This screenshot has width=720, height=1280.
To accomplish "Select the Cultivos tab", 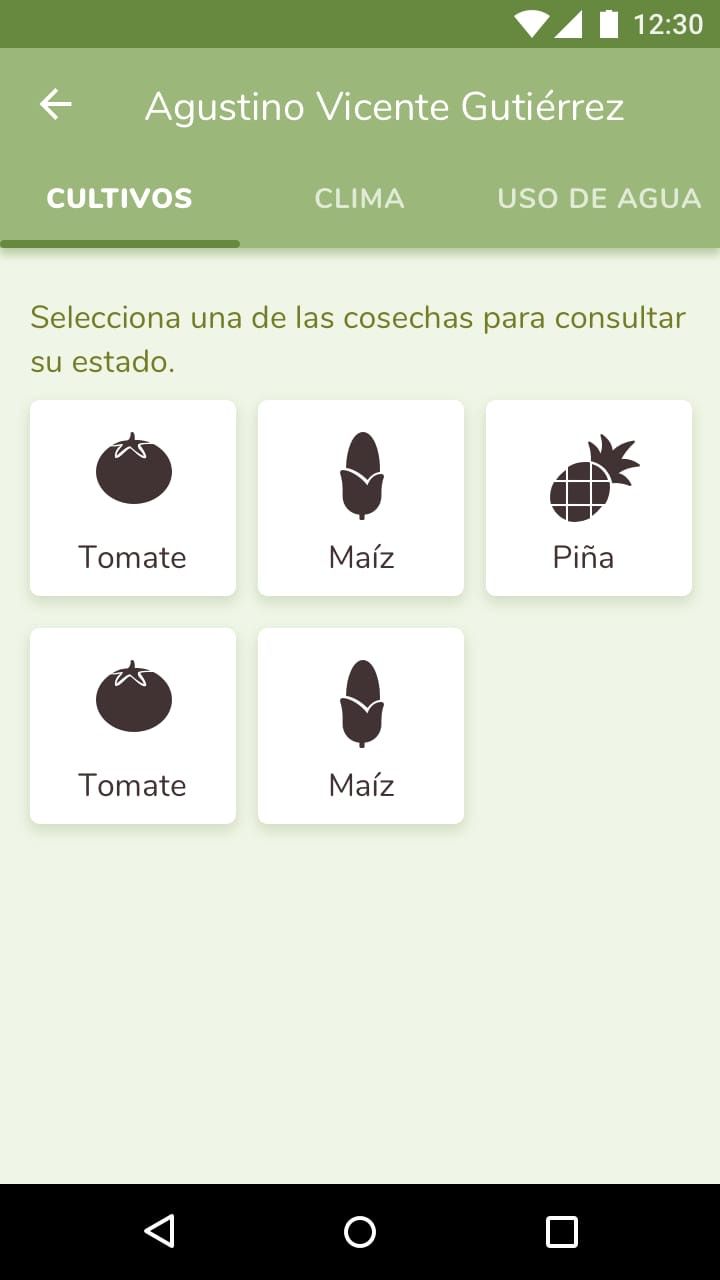I will coord(119,198).
